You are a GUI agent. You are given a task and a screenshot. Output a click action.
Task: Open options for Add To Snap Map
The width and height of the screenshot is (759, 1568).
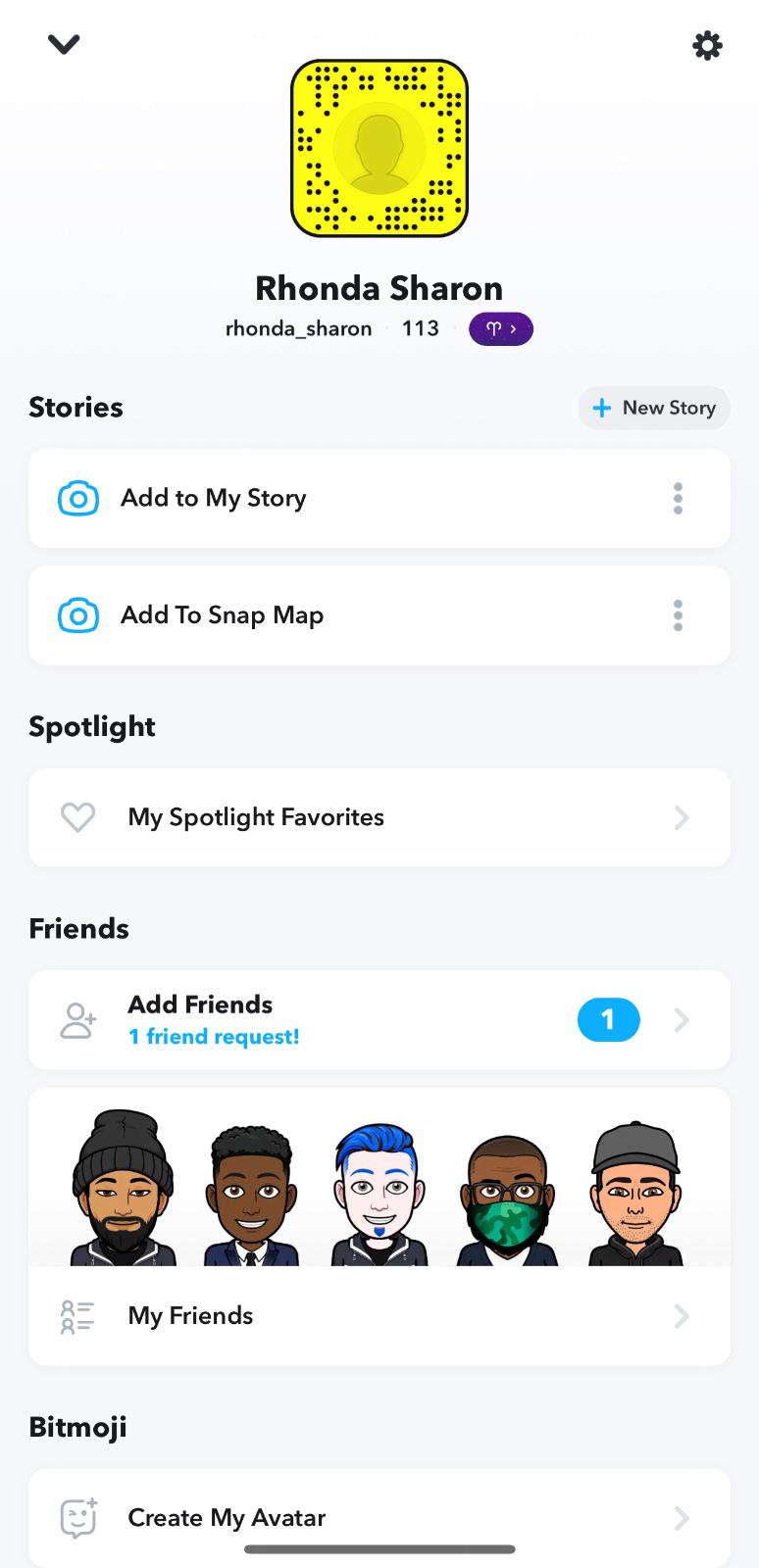coord(678,615)
